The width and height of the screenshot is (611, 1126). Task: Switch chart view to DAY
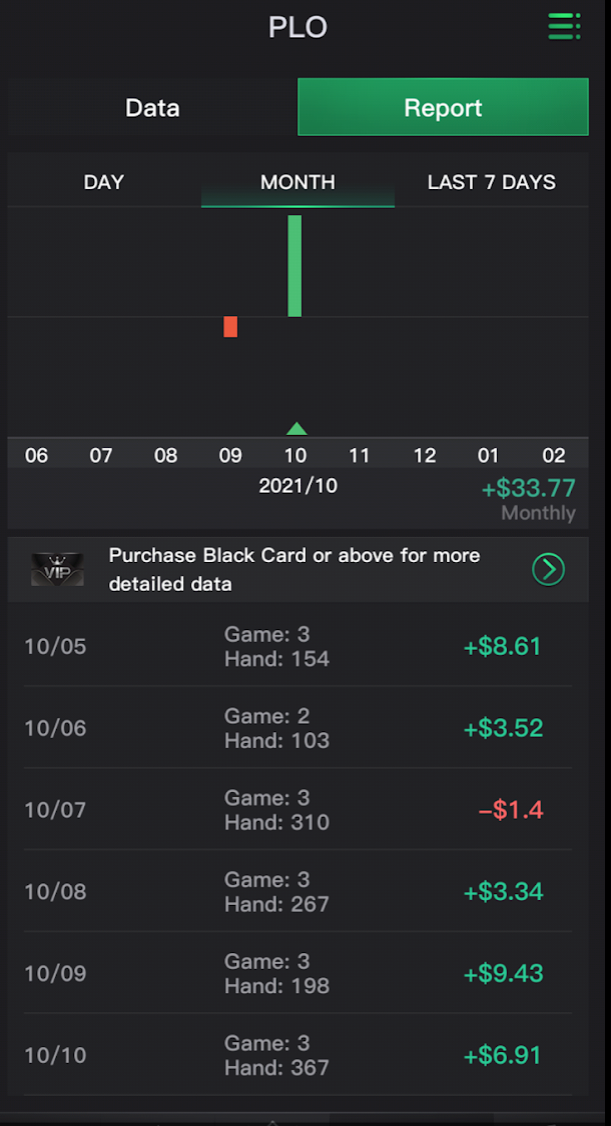point(104,182)
